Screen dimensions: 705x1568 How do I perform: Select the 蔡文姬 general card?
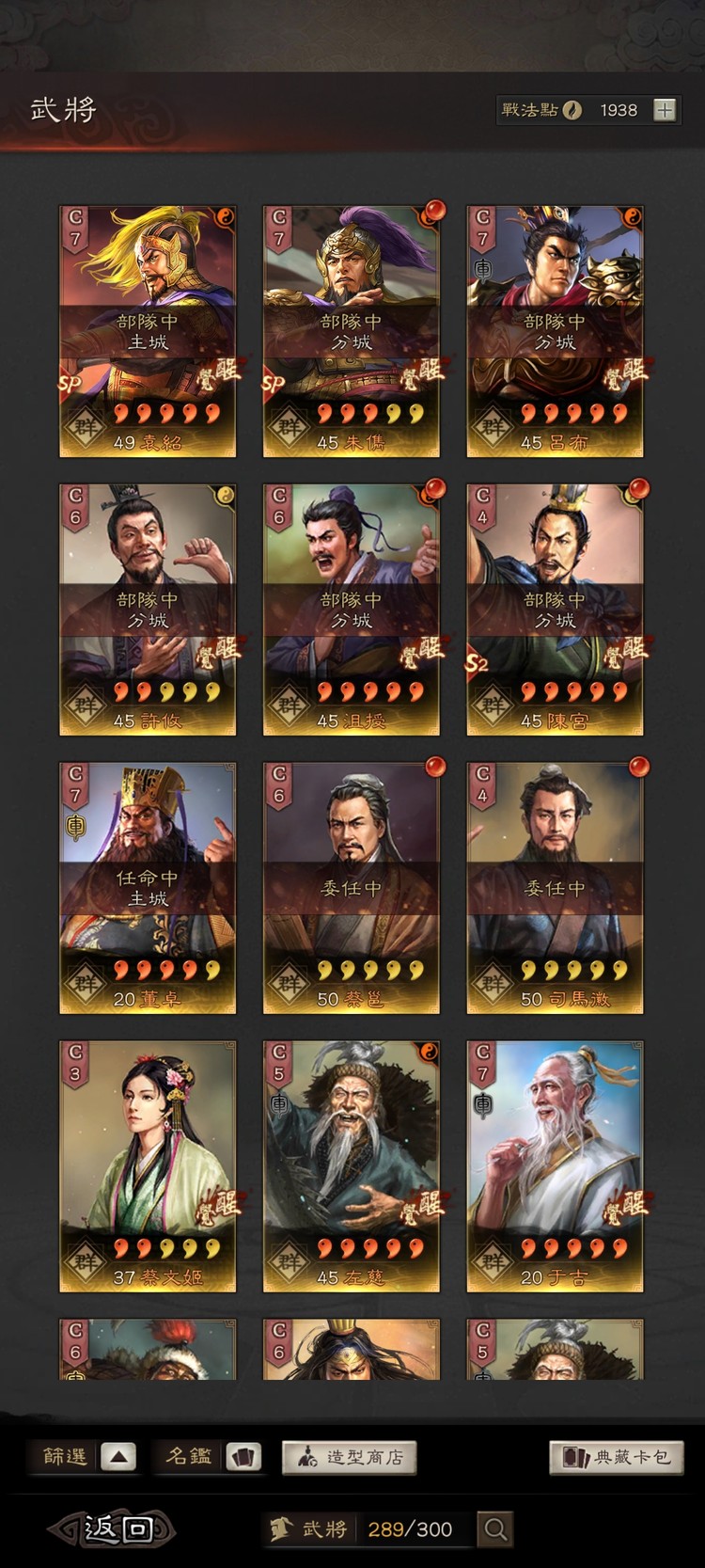148,1165
